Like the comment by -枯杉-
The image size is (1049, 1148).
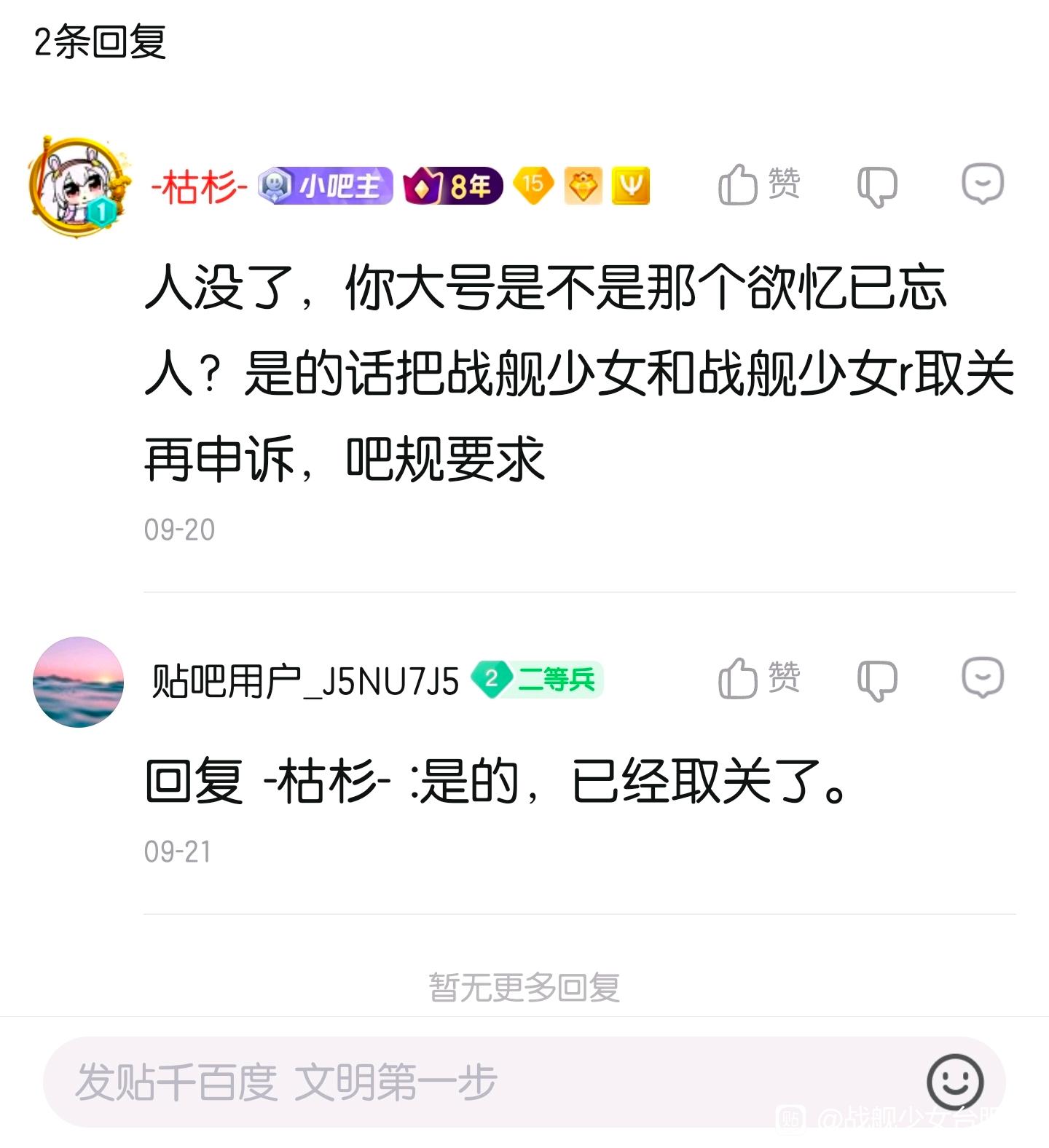pyautogui.click(x=758, y=184)
